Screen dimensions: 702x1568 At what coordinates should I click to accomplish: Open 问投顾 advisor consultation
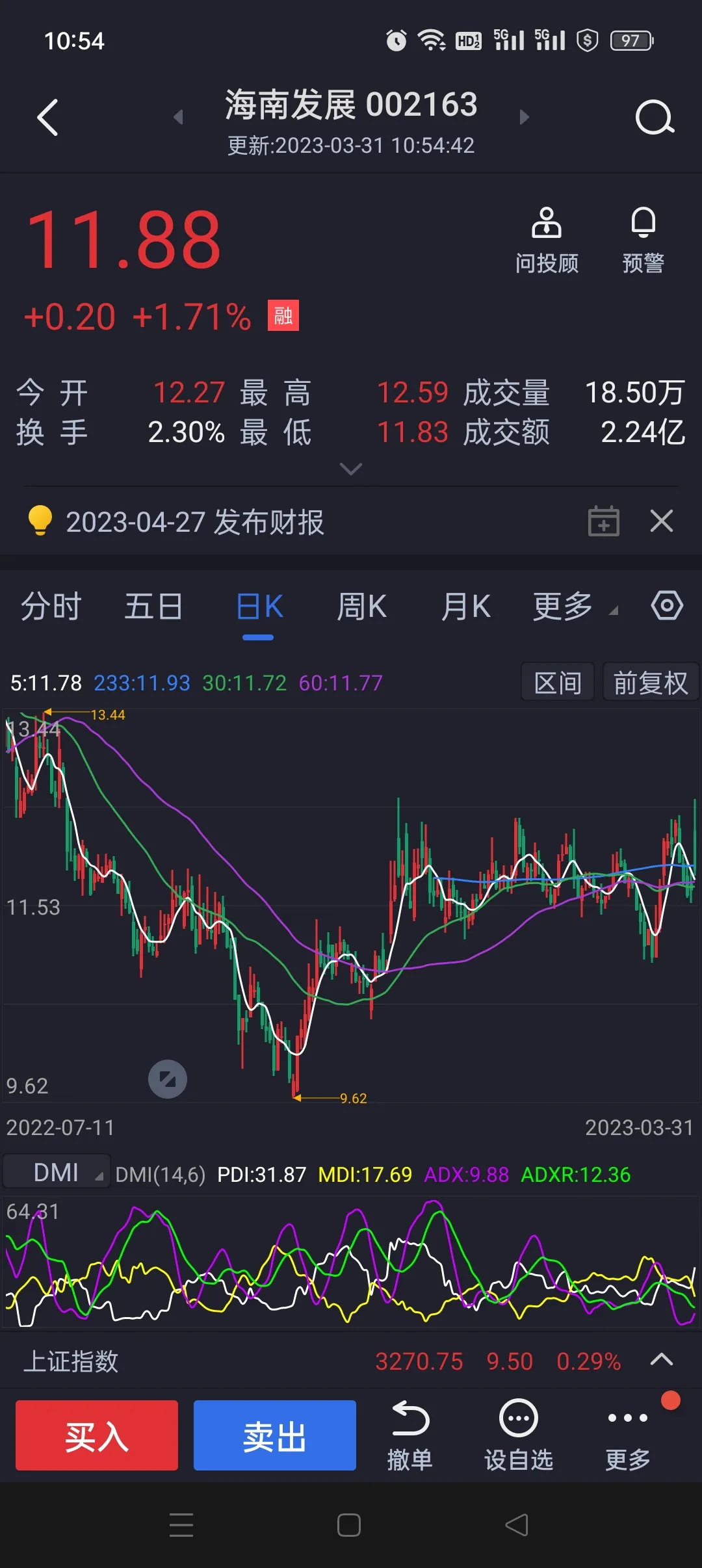pyautogui.click(x=547, y=241)
